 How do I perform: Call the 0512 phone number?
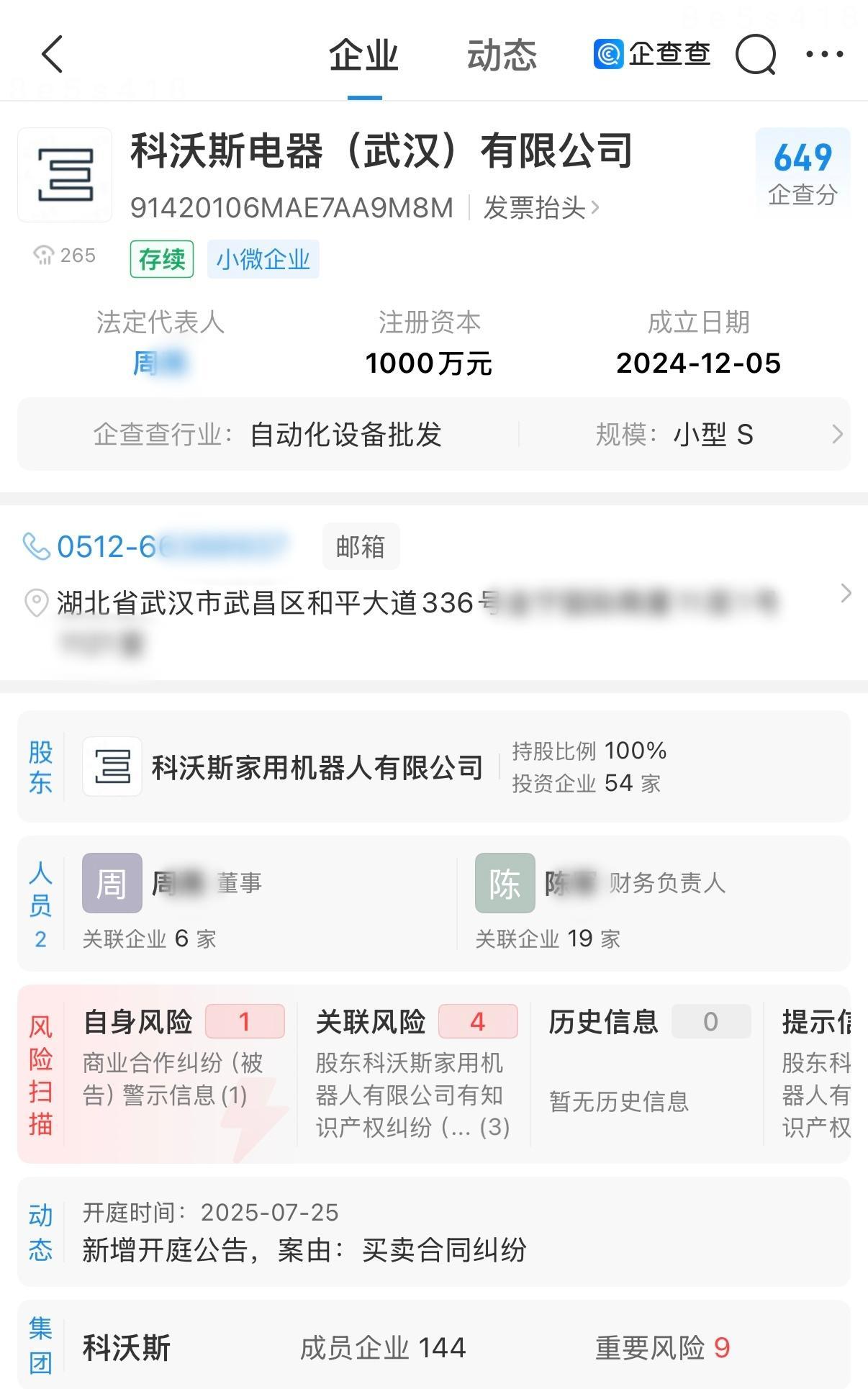pos(173,547)
